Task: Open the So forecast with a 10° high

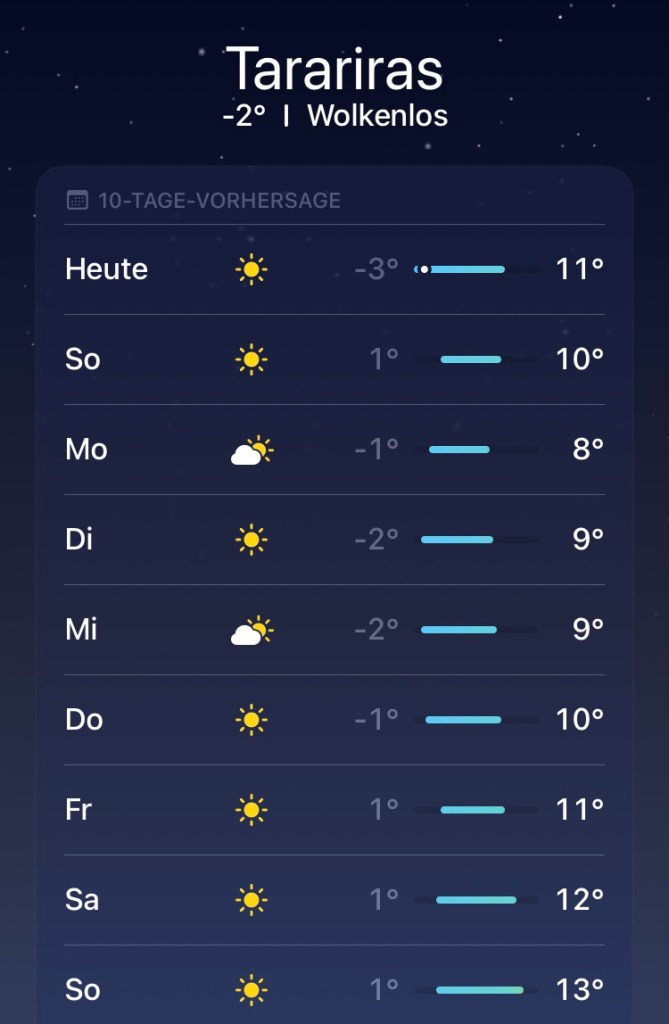Action: [x=334, y=359]
